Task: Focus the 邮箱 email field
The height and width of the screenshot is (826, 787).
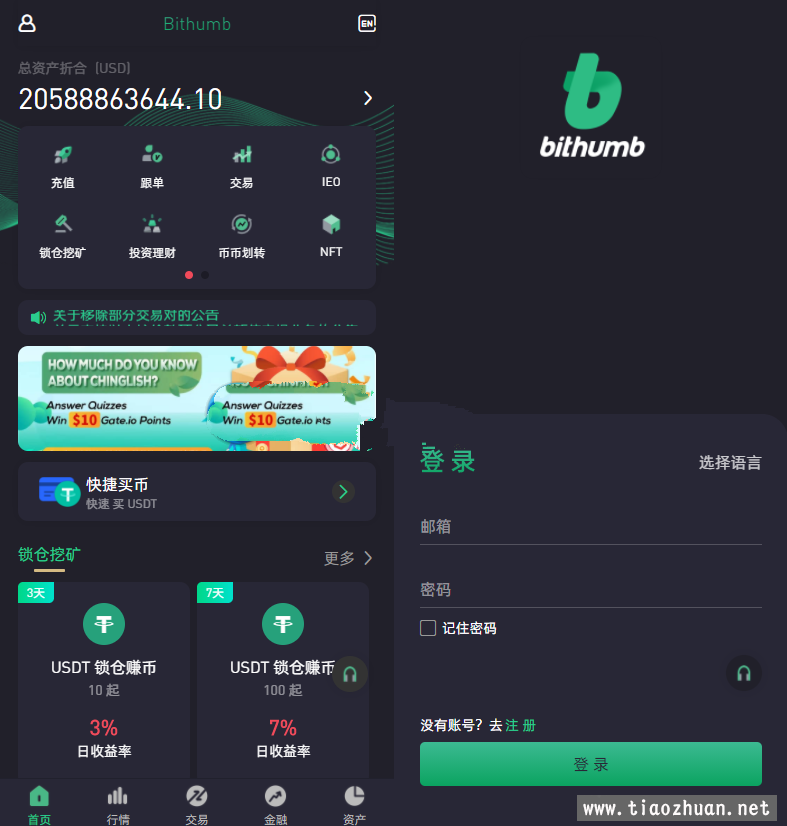Action: (x=590, y=527)
